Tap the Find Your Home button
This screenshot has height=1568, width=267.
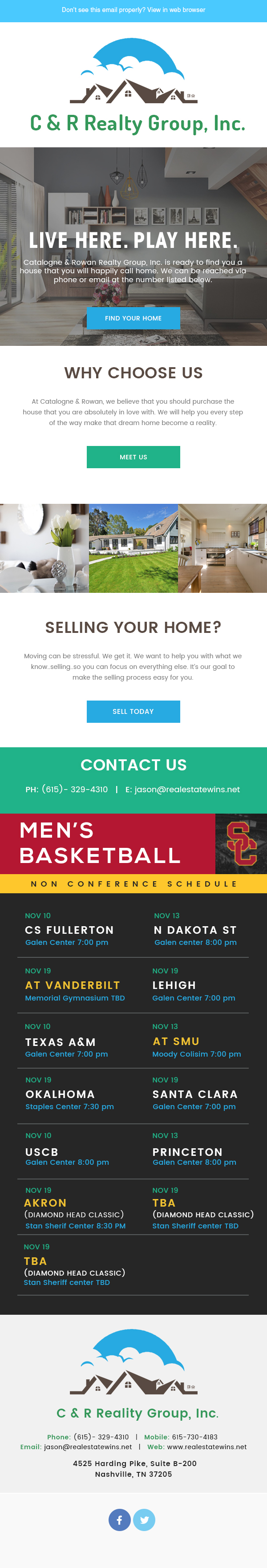pos(133,318)
